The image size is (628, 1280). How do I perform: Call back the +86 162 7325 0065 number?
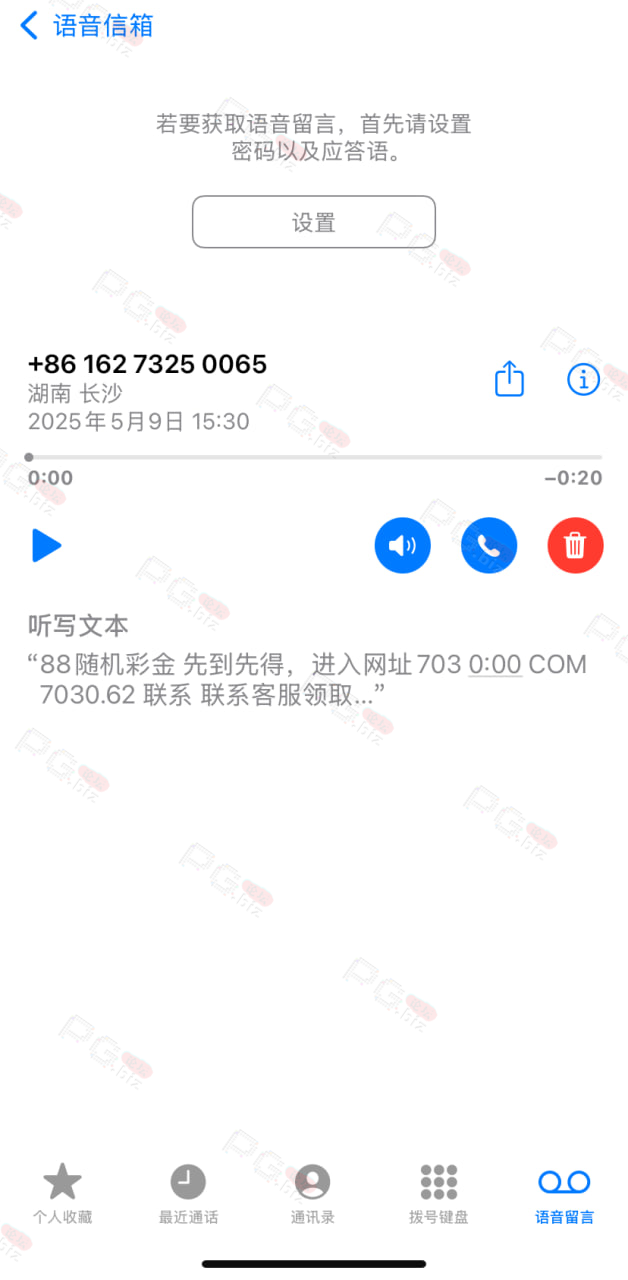pyautogui.click(x=489, y=546)
